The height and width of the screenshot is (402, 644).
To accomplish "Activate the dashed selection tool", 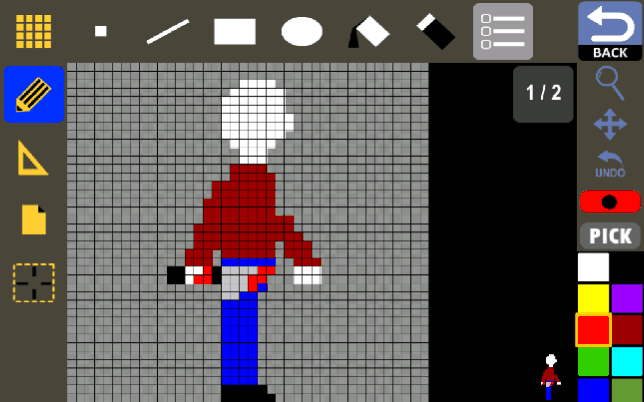I will [34, 282].
